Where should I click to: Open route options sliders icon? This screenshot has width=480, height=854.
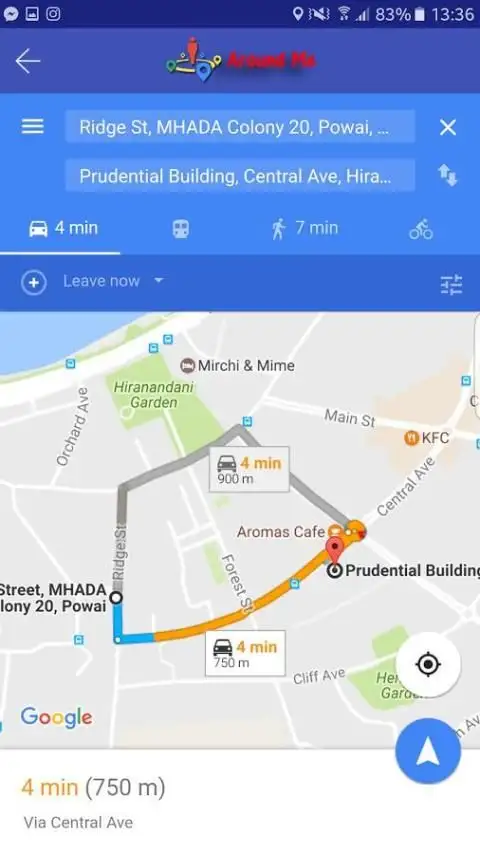451,284
